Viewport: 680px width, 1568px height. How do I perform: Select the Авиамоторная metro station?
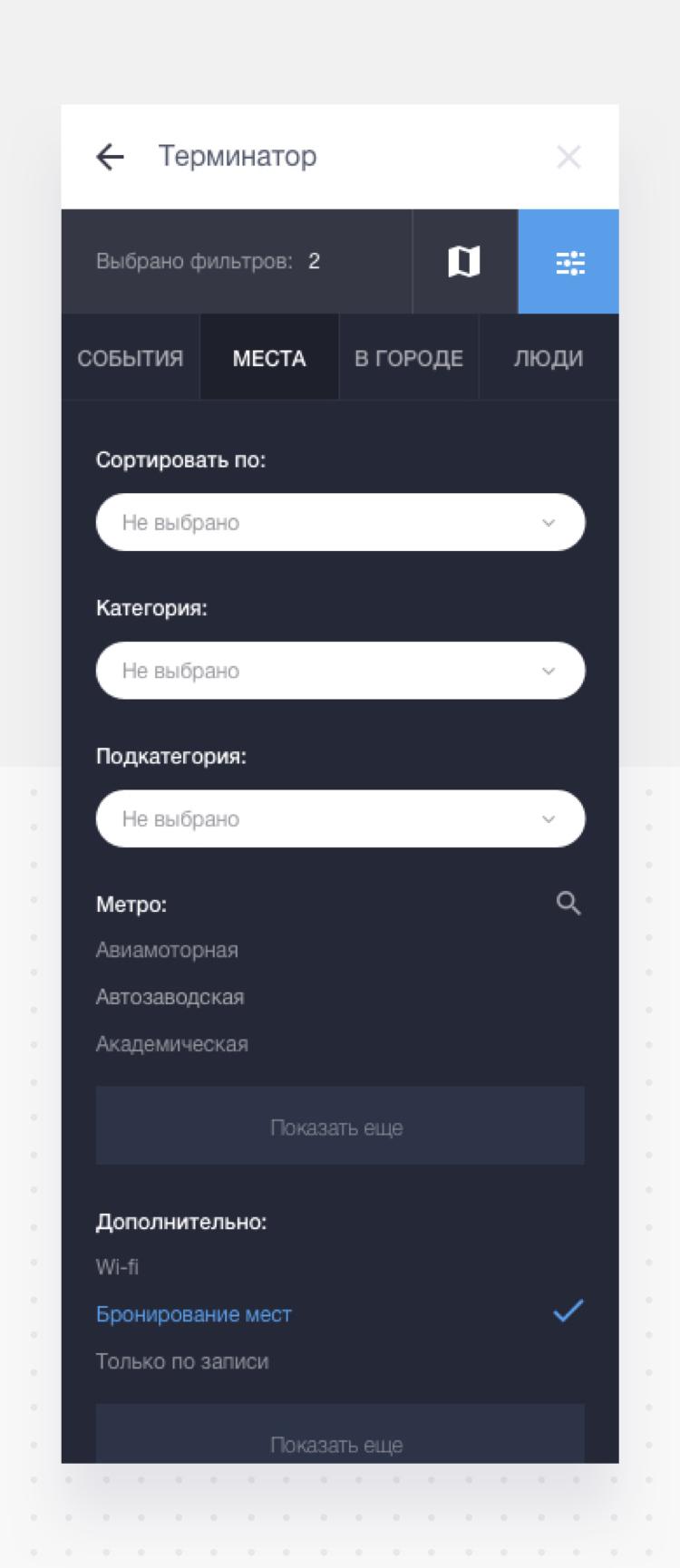coord(167,950)
